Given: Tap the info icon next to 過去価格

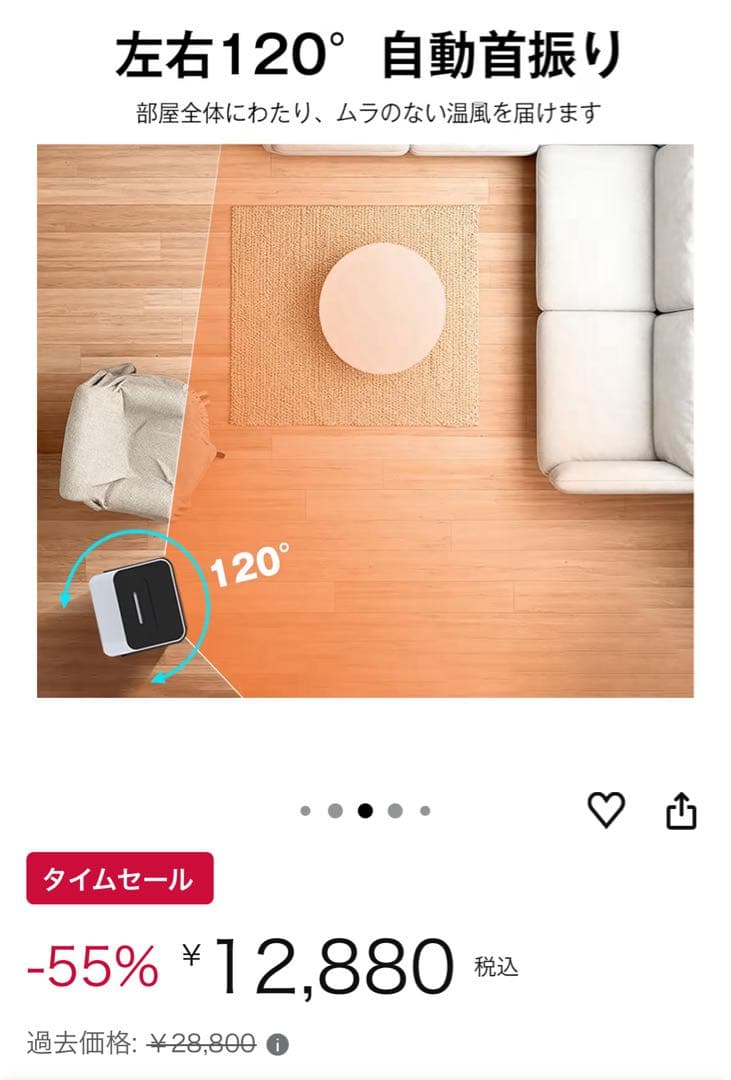Looking at the screenshot, I should point(277,1044).
